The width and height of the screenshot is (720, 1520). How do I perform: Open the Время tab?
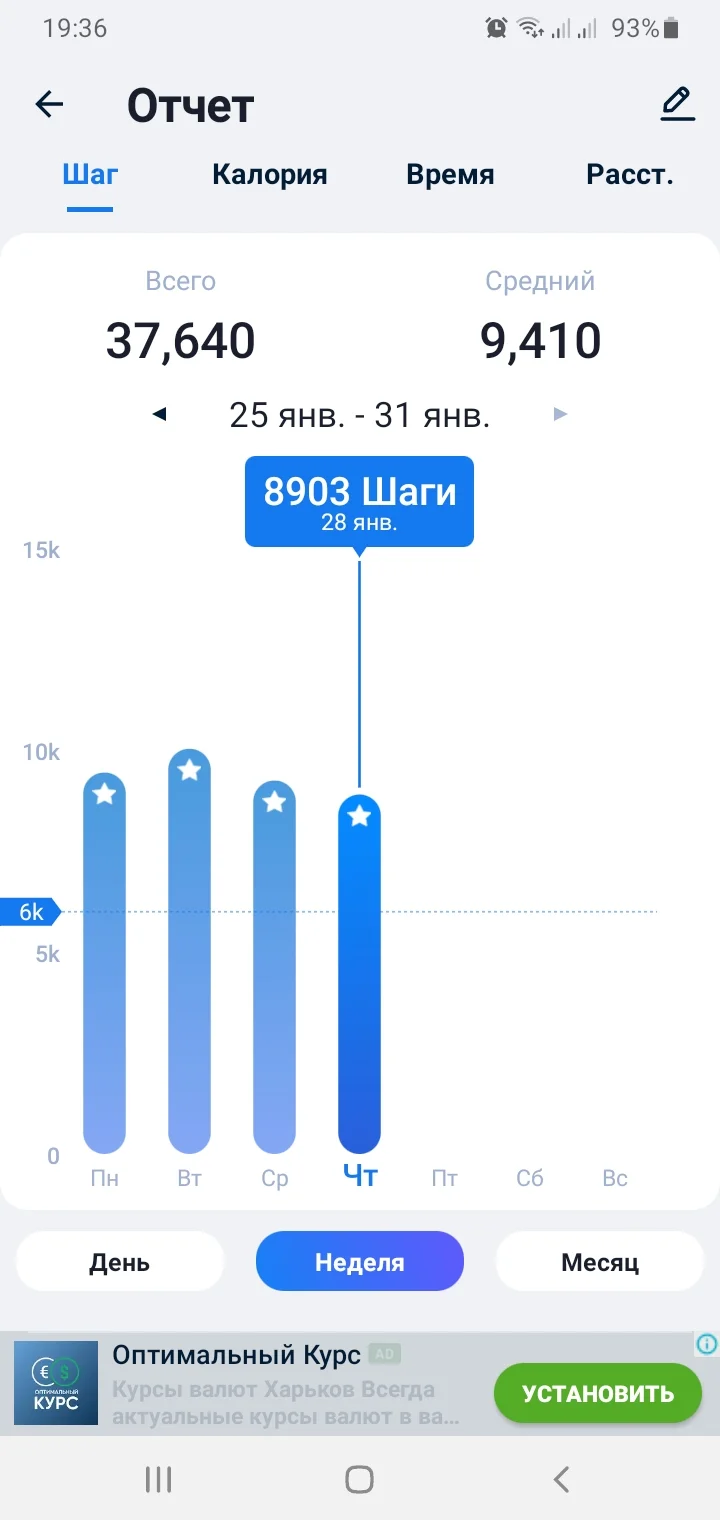[450, 174]
